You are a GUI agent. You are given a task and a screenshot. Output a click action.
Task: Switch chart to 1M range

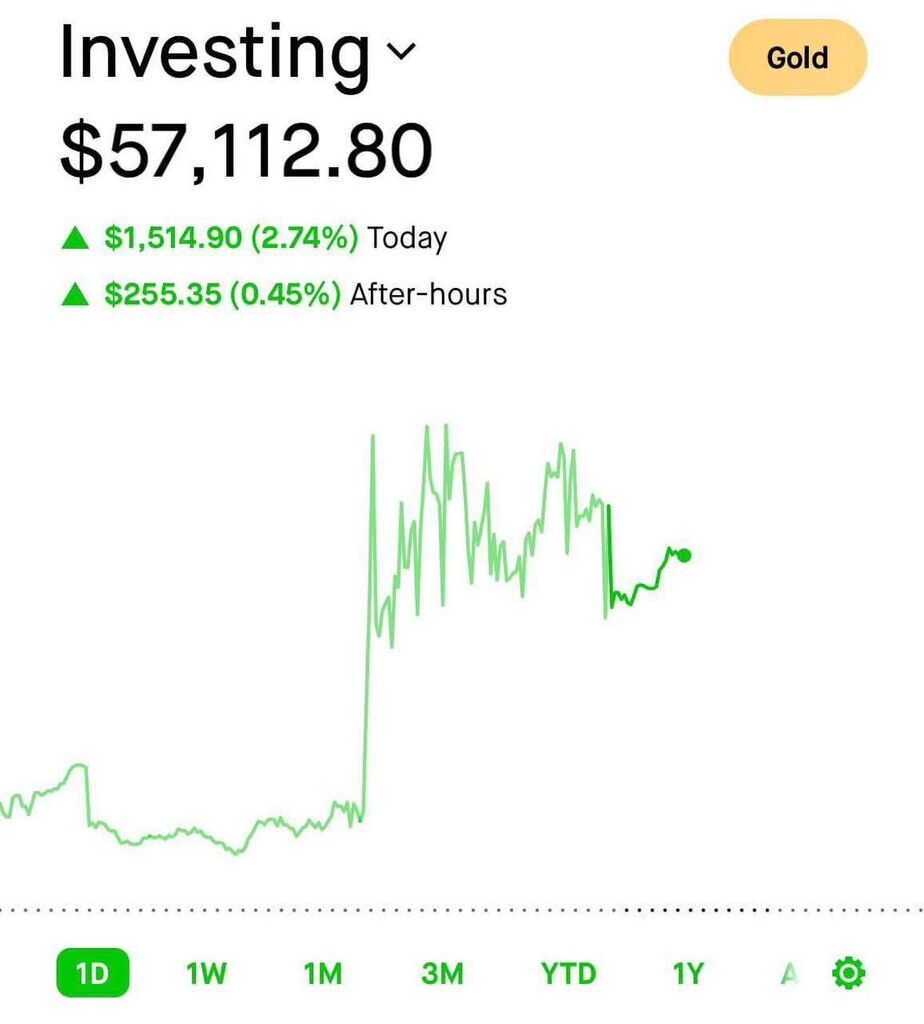click(x=323, y=972)
